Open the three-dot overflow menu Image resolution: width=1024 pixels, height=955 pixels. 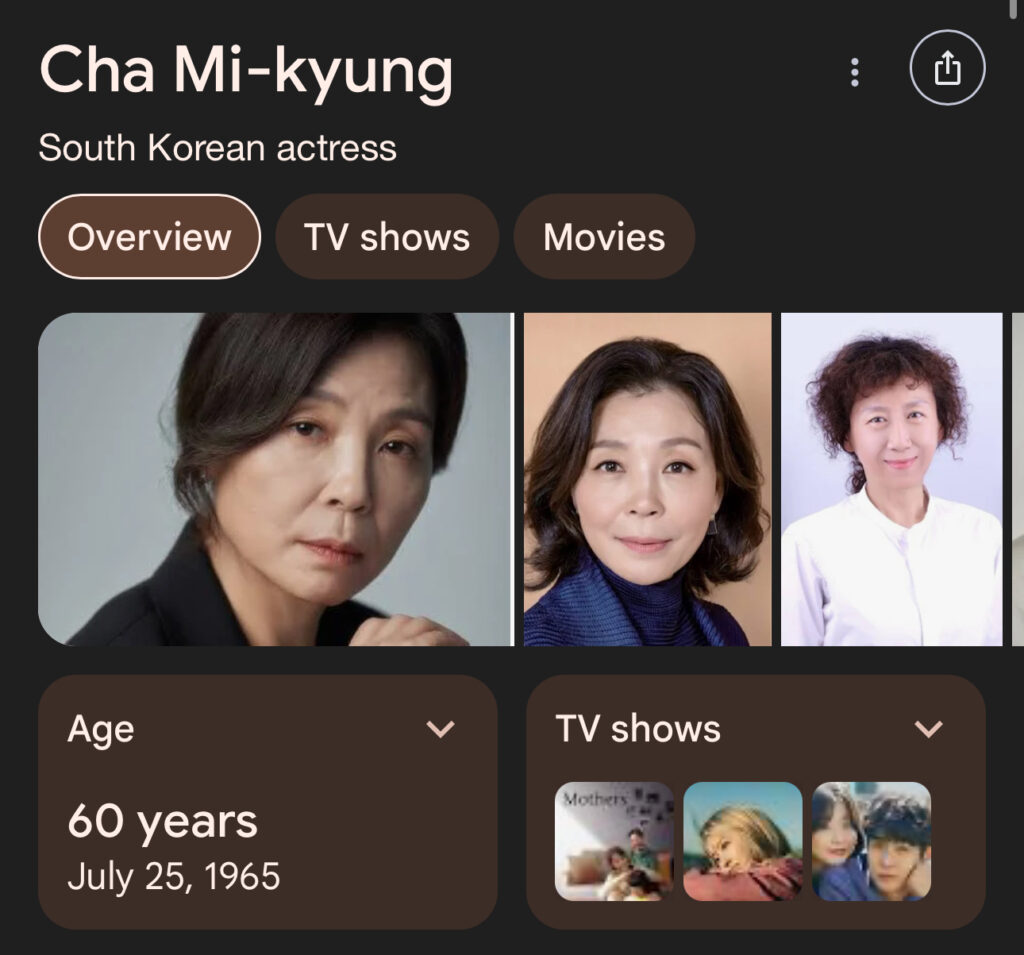[854, 72]
